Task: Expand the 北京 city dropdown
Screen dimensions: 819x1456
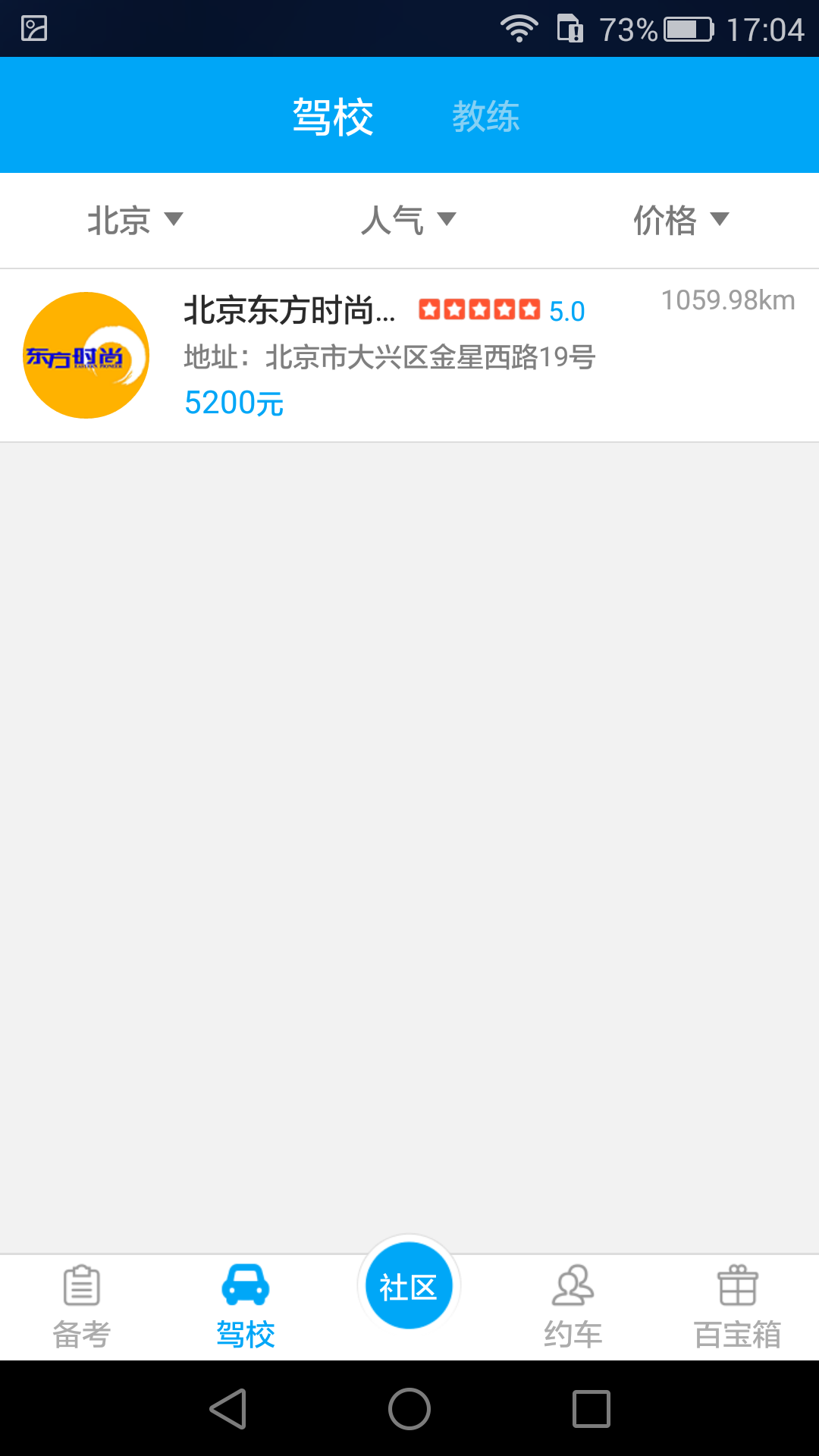Action: [135, 220]
